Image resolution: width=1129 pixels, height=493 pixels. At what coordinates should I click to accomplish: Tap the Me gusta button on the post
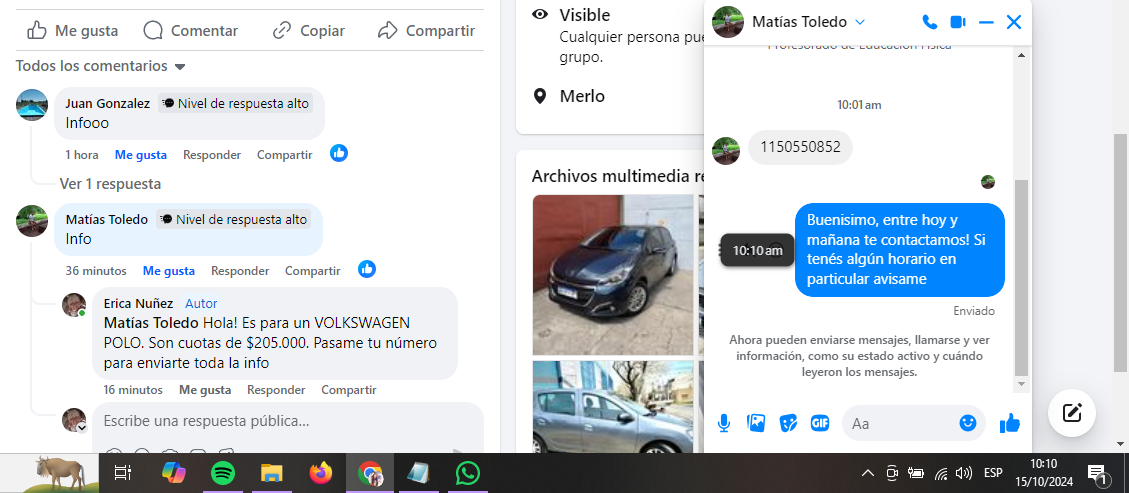point(72,31)
